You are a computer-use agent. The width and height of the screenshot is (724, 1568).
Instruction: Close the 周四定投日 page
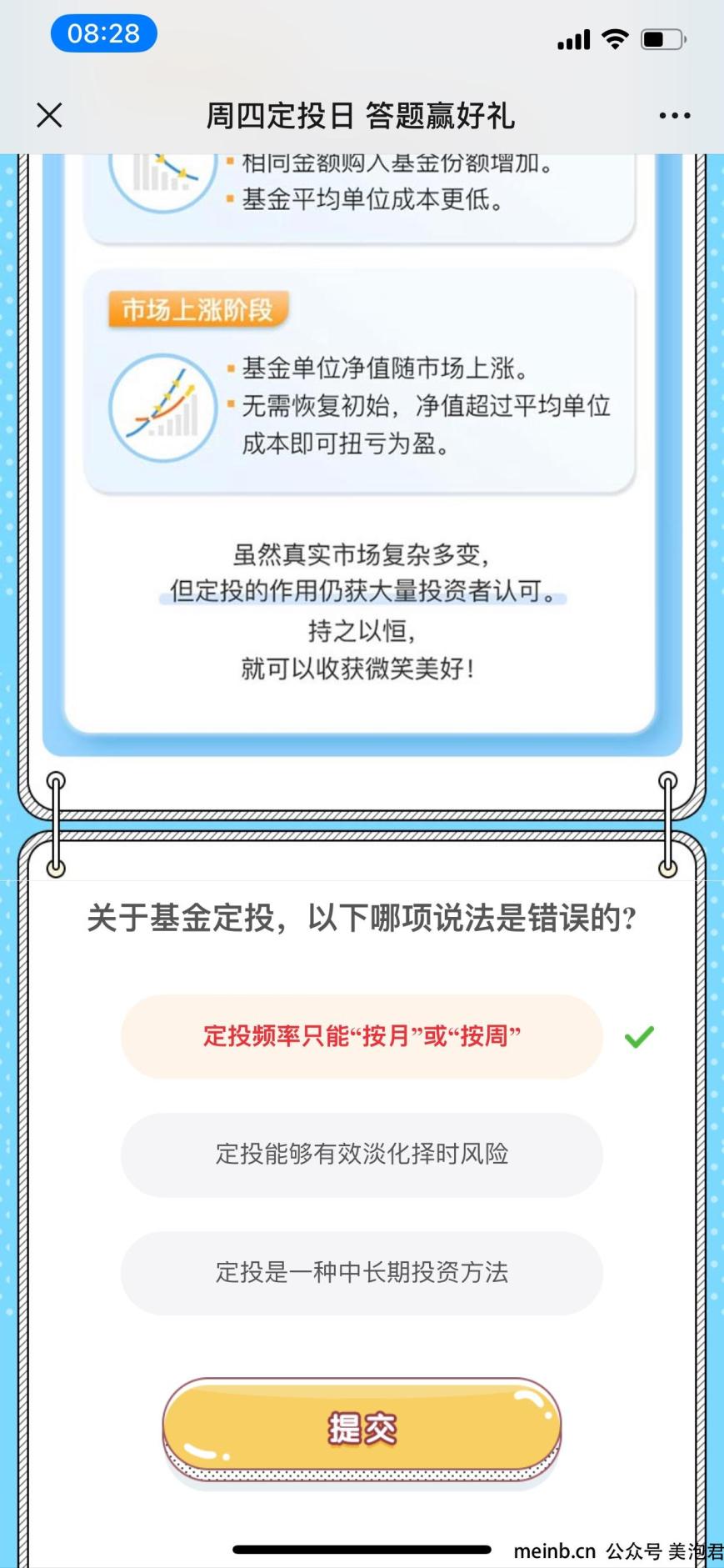(x=50, y=115)
